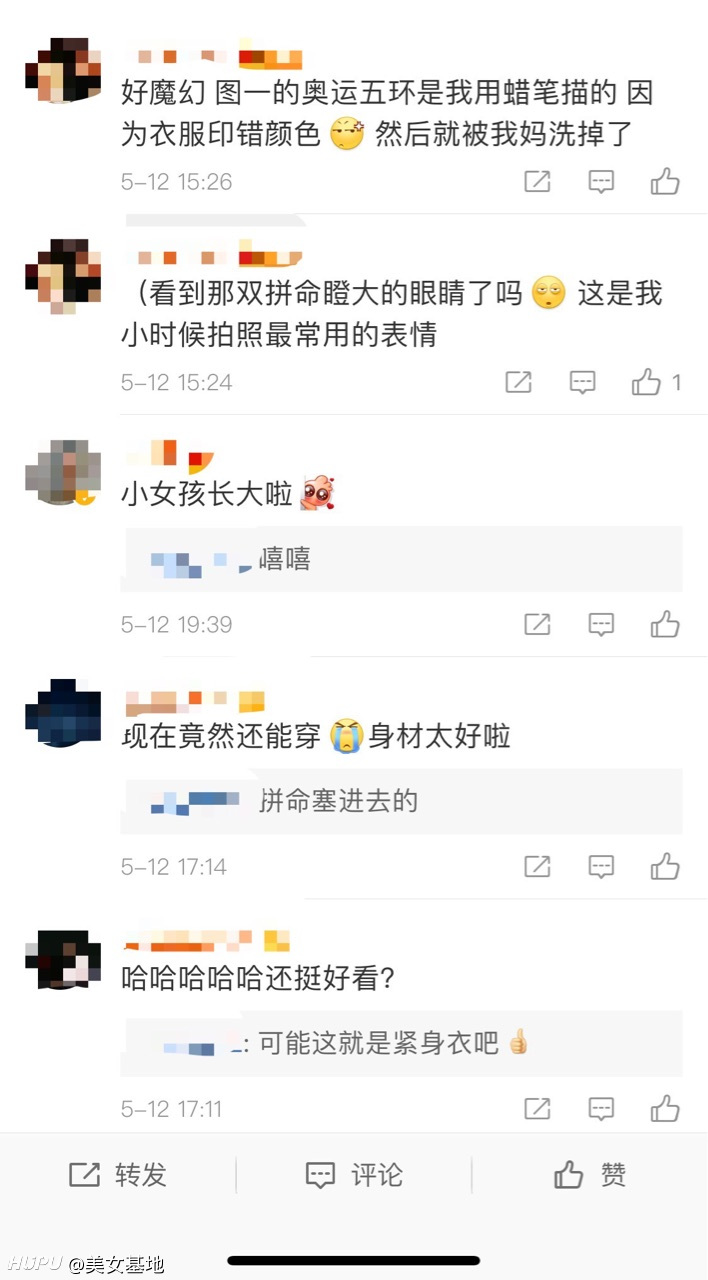708x1280 pixels.
Task: Open the 可能这就是紧身衣吧 reply
Action: click(x=401, y=1043)
